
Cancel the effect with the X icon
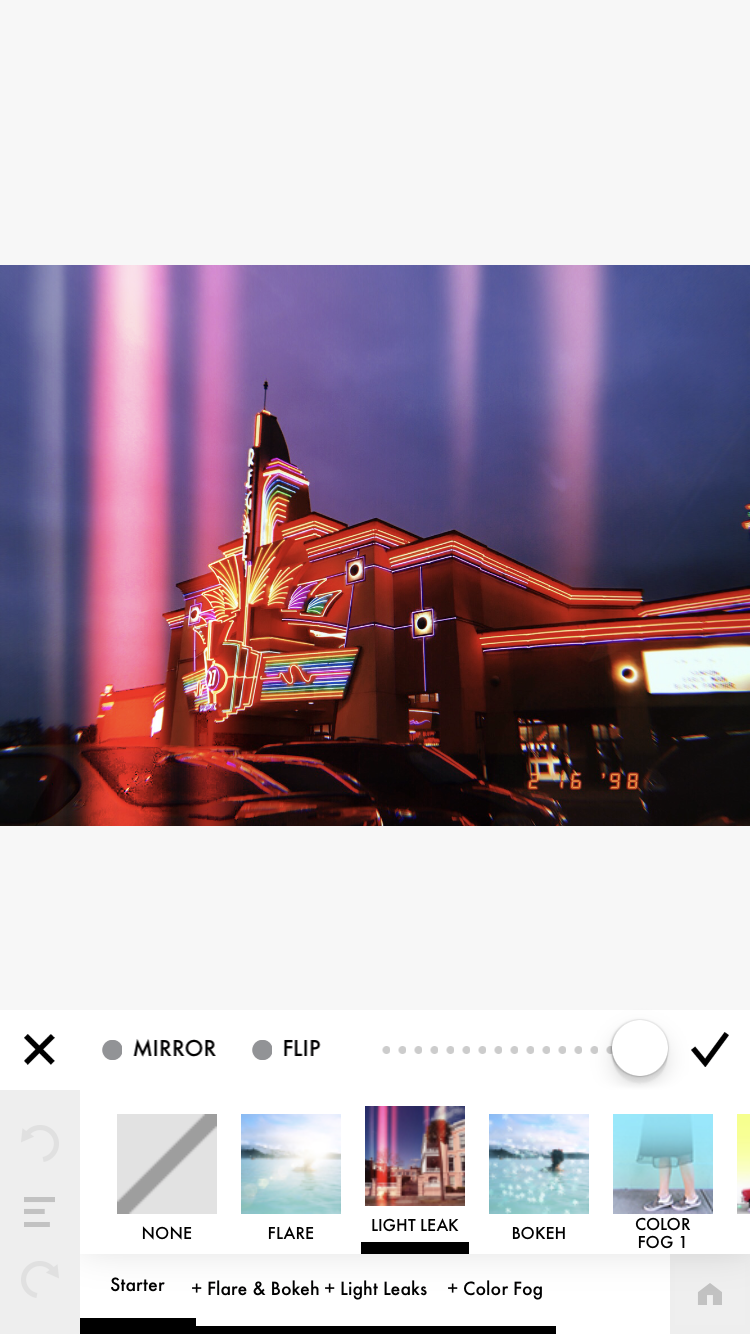pyautogui.click(x=39, y=1049)
